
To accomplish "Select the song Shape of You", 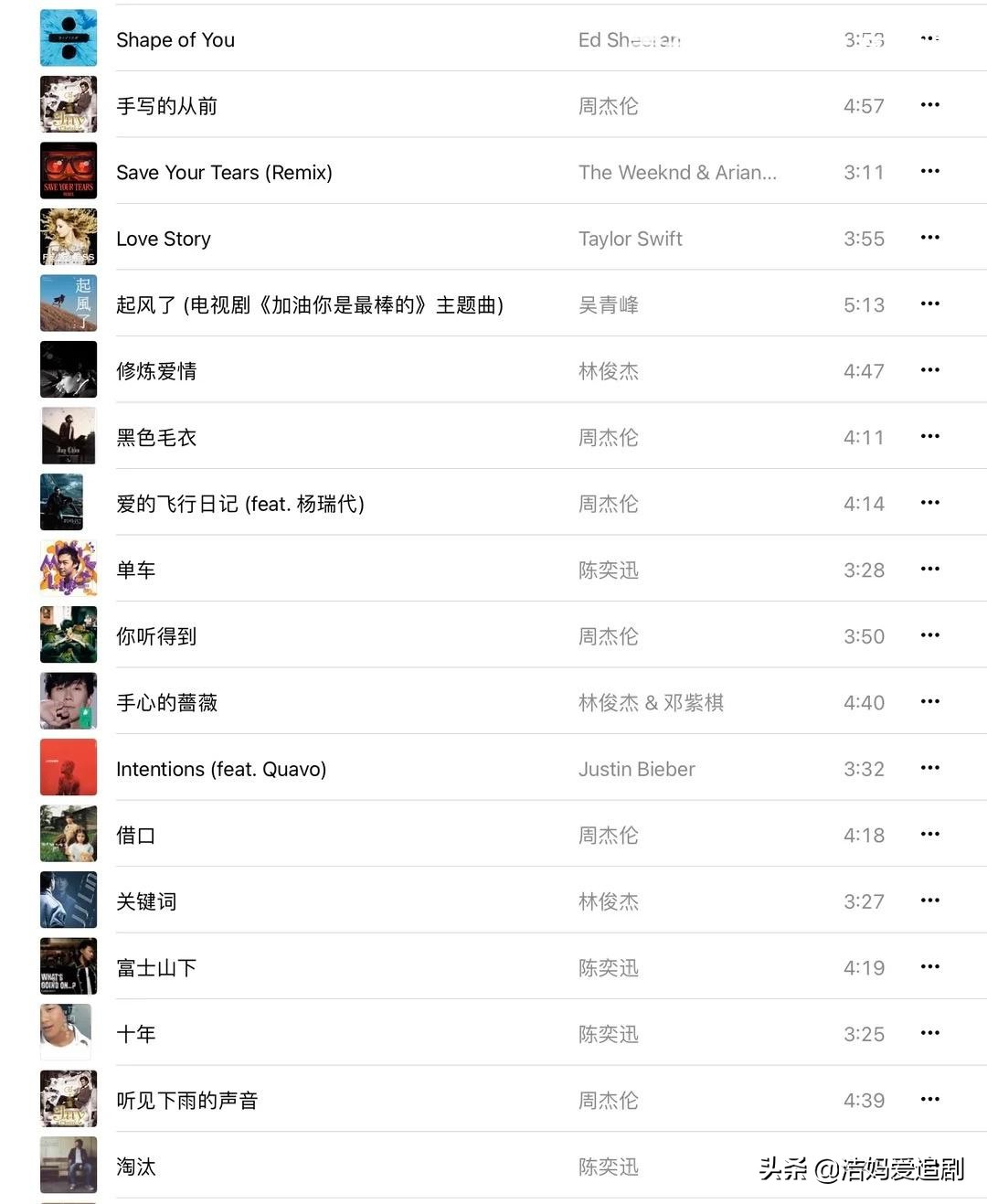I will click(175, 39).
